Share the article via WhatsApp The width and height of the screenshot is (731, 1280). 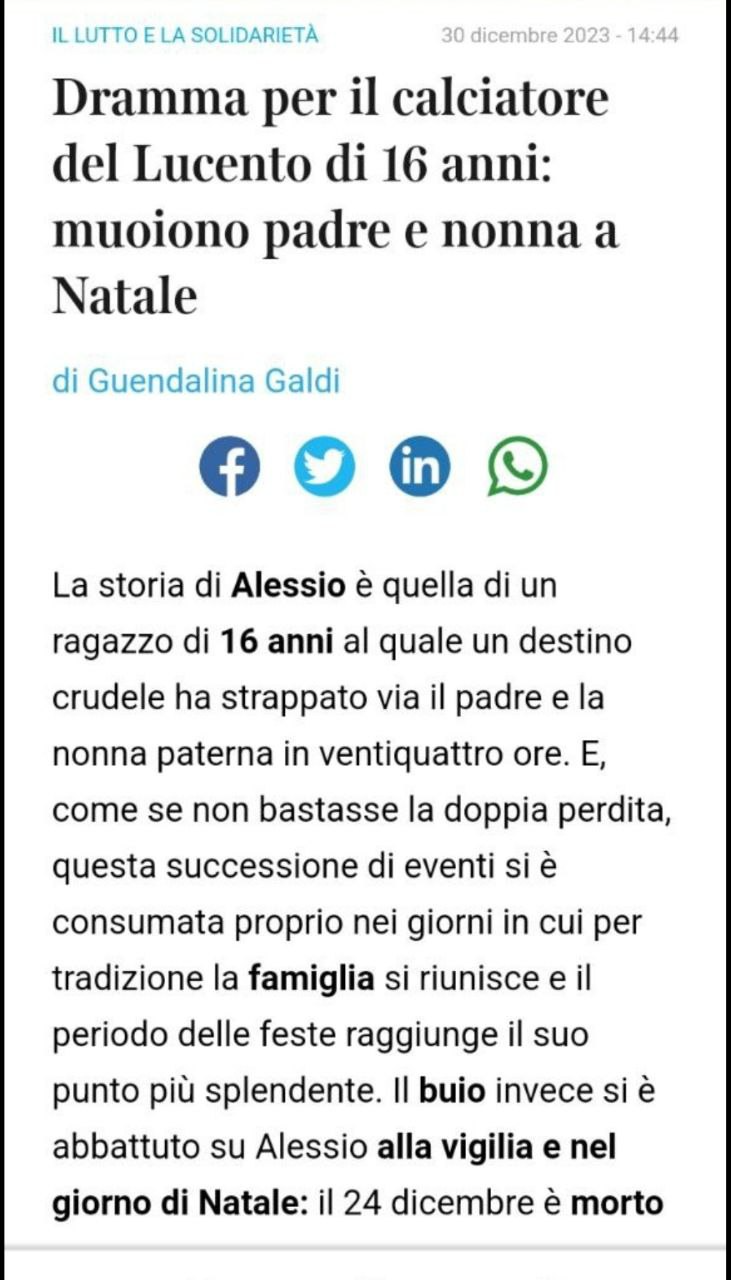click(517, 467)
